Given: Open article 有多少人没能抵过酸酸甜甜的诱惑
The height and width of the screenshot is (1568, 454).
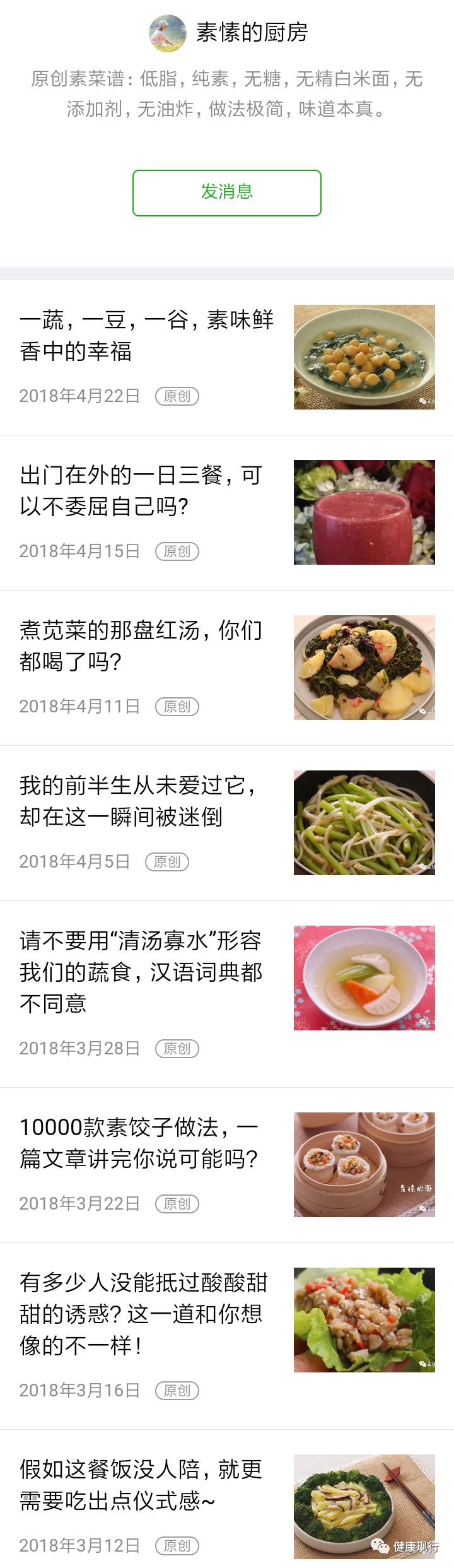Looking at the screenshot, I should tap(144, 1314).
